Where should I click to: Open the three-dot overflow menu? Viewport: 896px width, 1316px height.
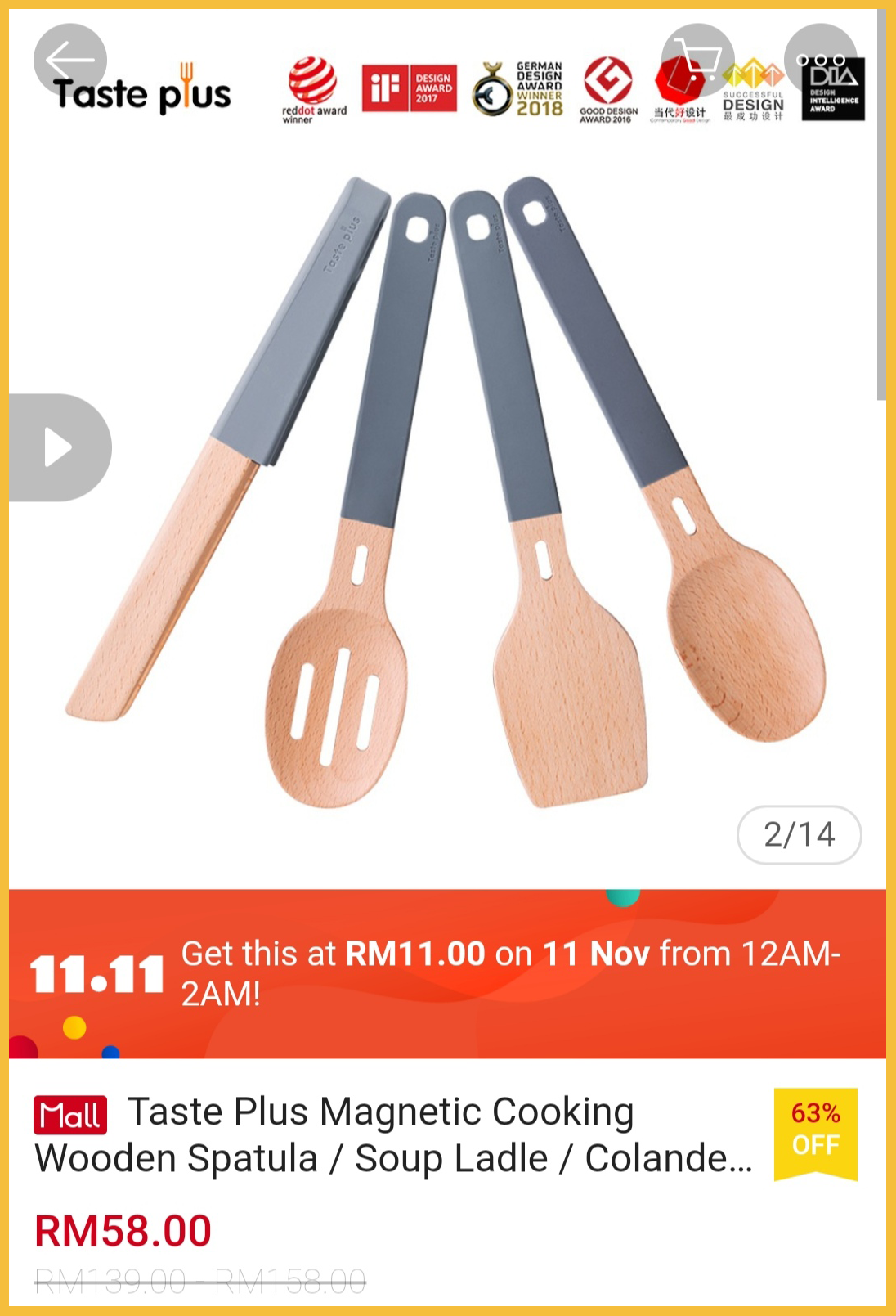[820, 60]
